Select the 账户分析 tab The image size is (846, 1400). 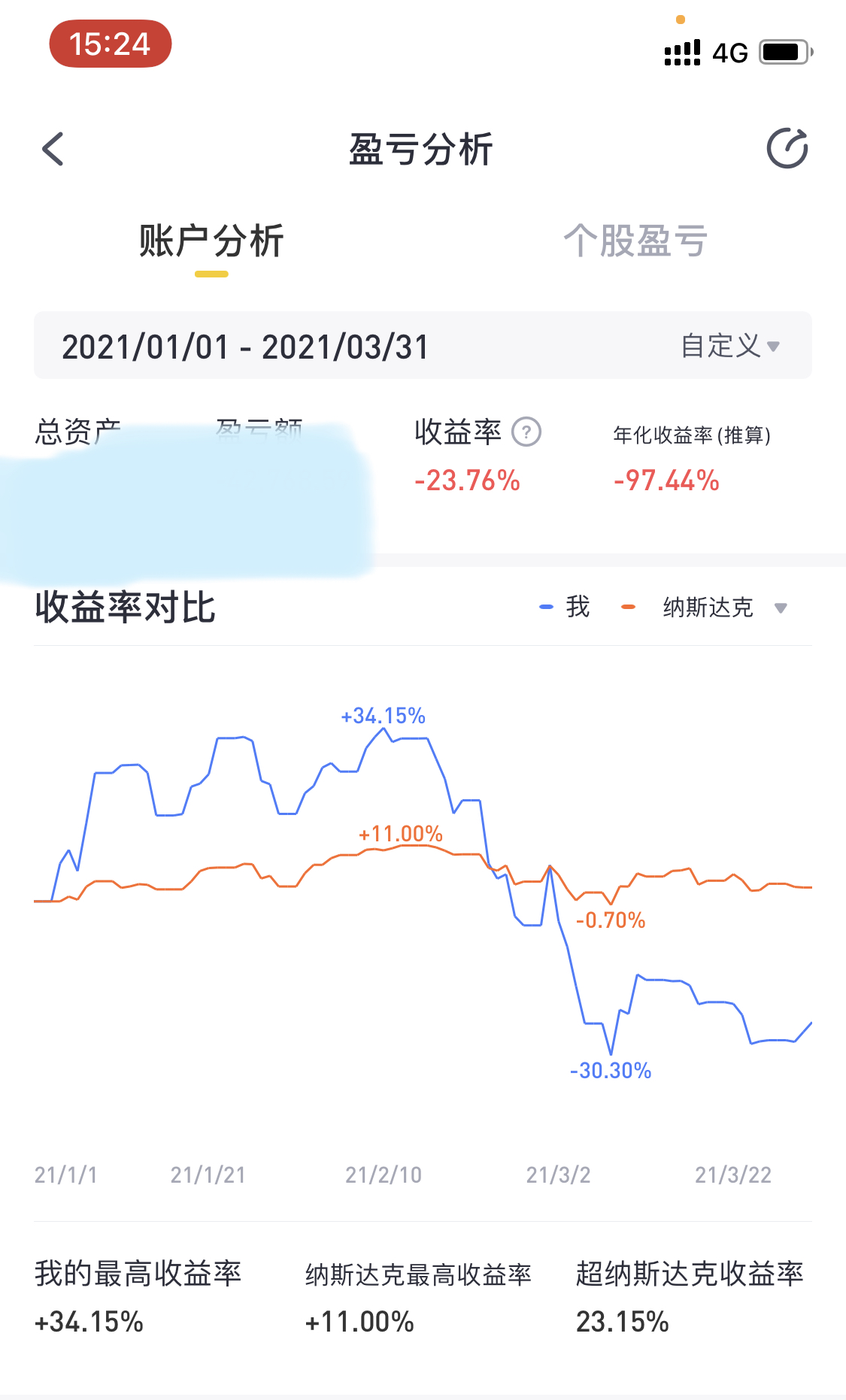click(211, 241)
